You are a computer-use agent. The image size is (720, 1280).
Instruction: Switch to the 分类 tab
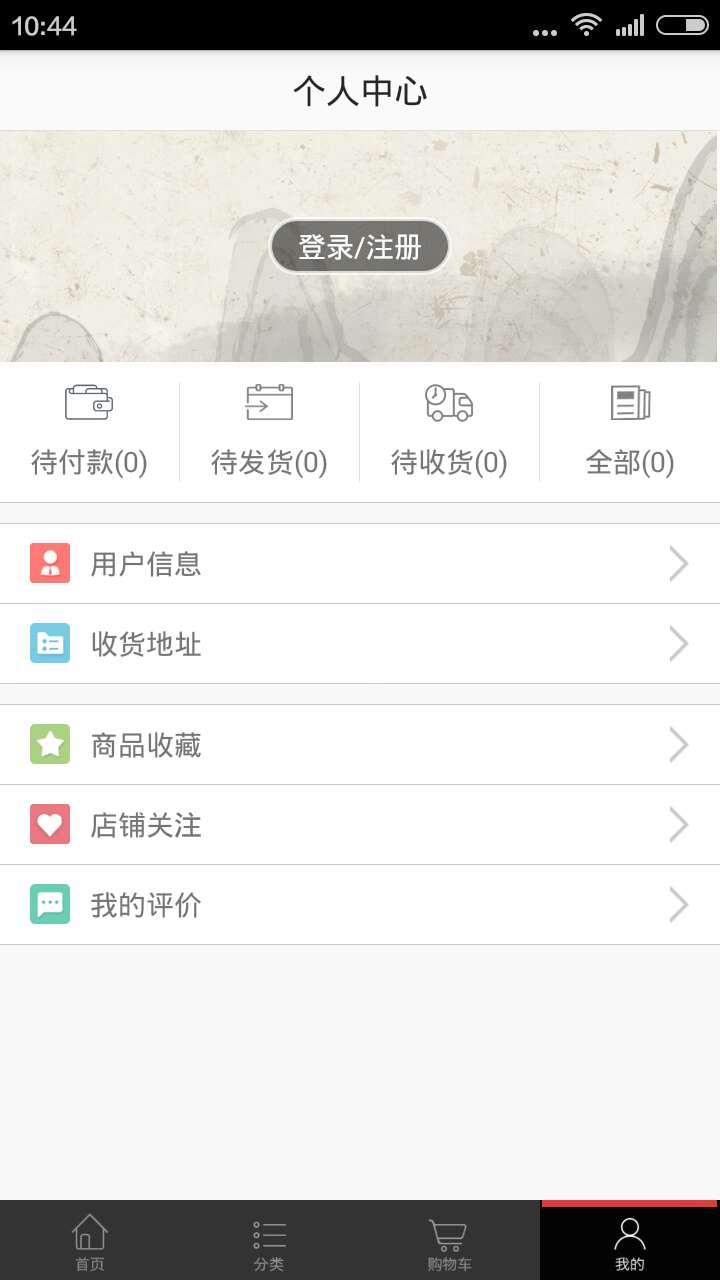tap(269, 1241)
